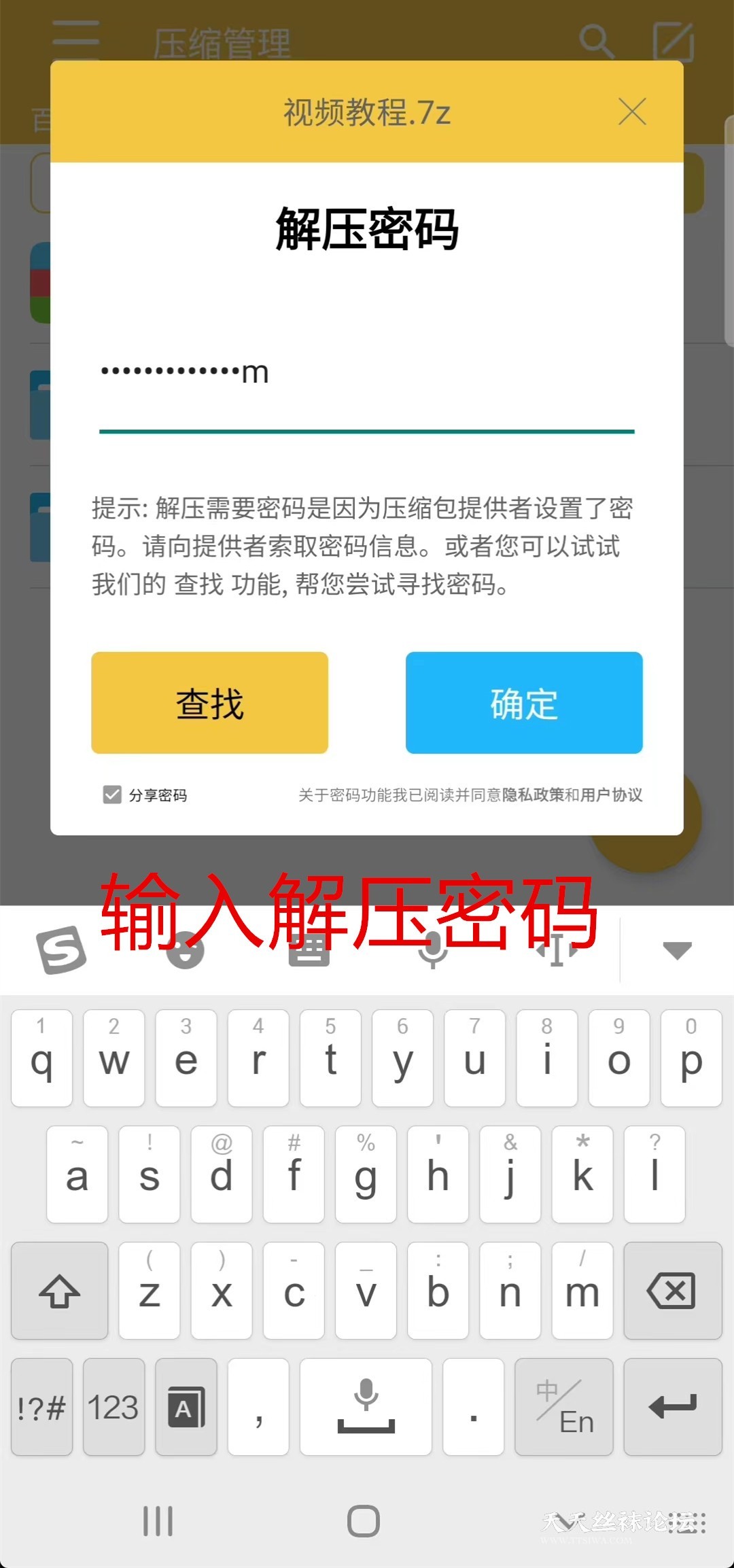
Task: Toggle the 中/En language key
Action: 563,1407
